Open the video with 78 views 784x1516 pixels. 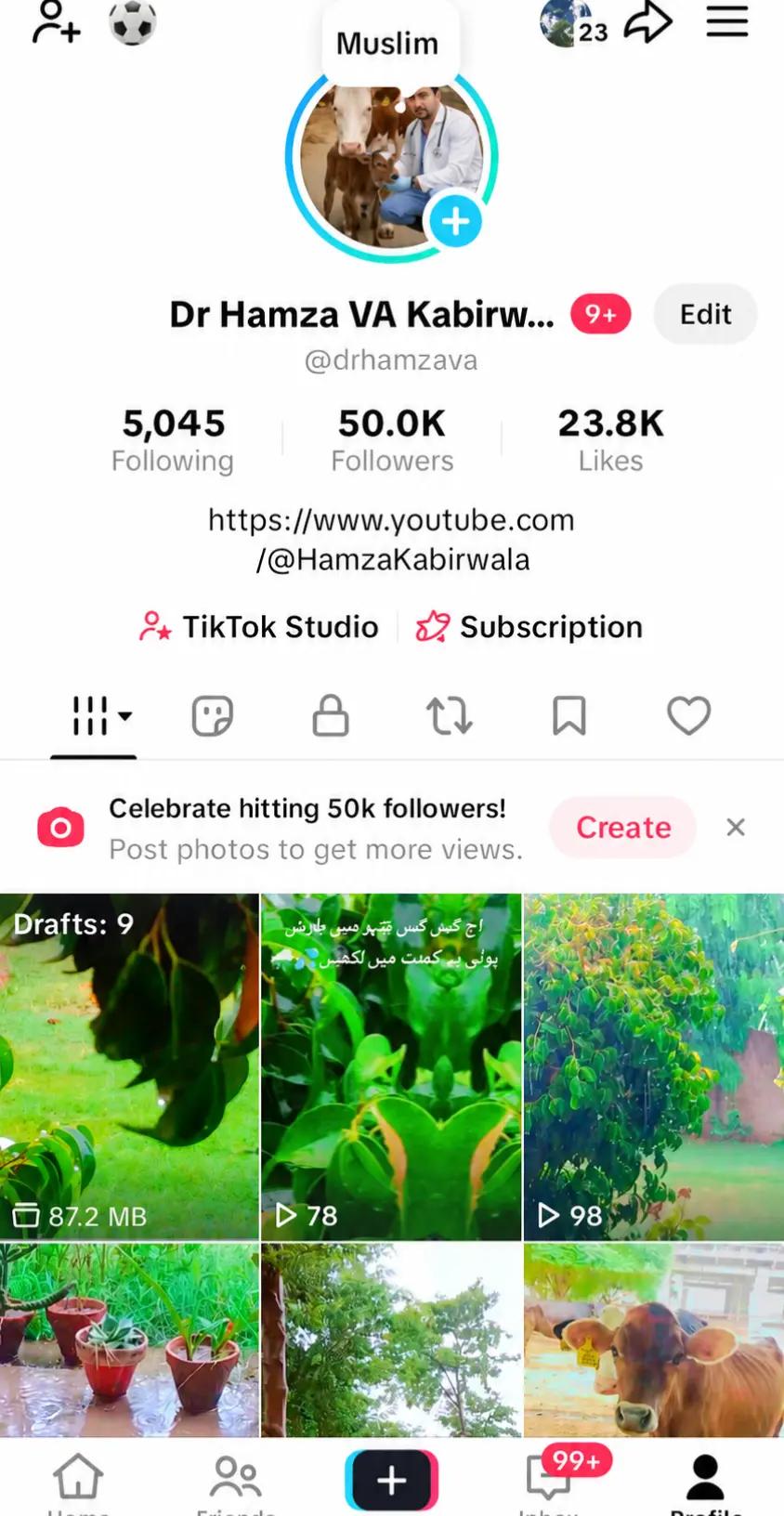(391, 1066)
